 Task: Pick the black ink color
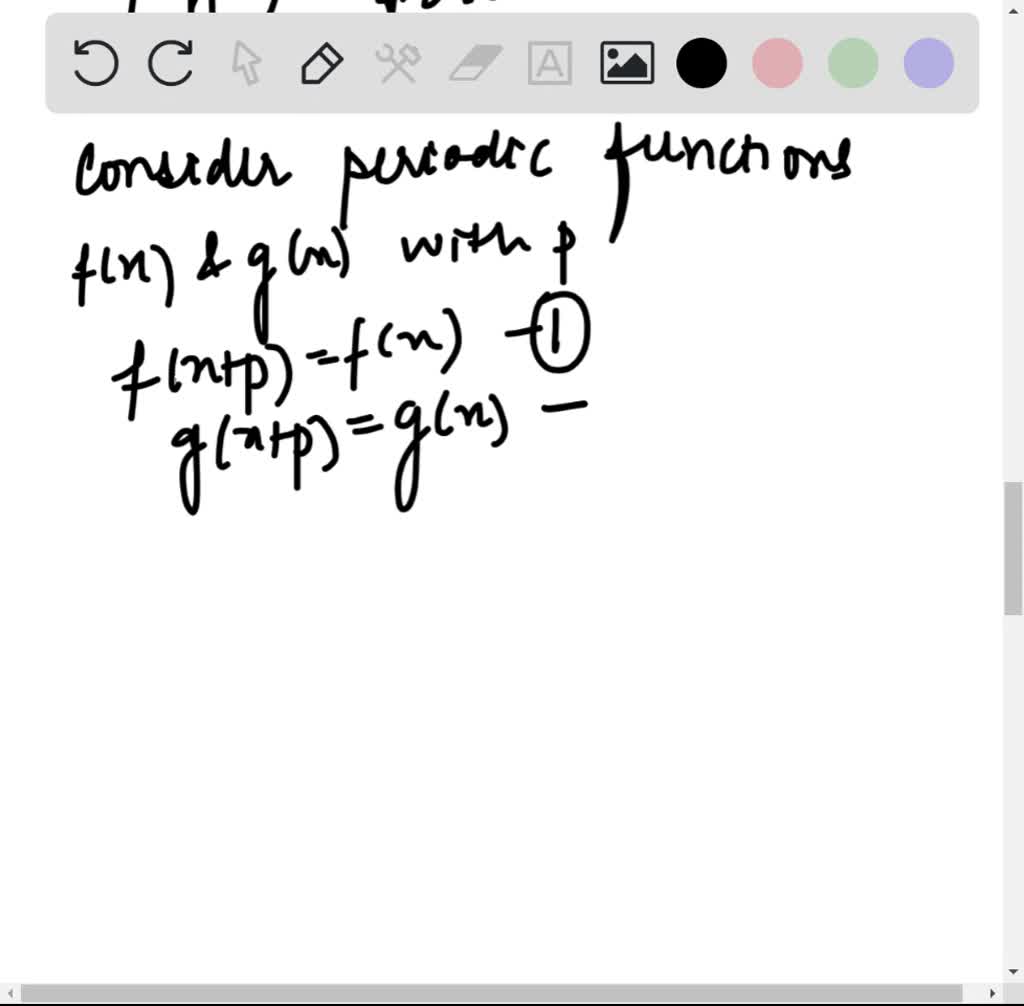(x=701, y=64)
